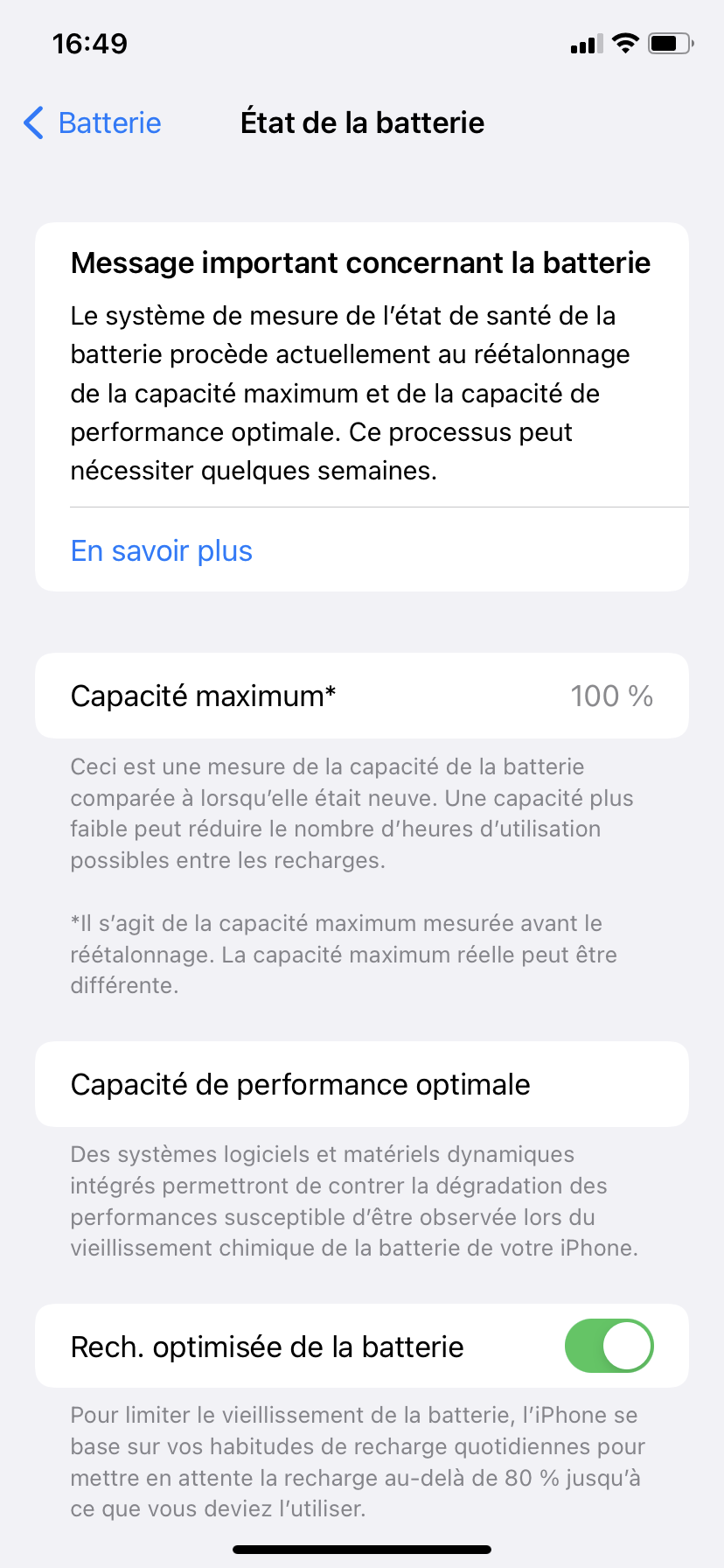Open the En savoir plus link
724x1568 pixels.
(x=162, y=551)
